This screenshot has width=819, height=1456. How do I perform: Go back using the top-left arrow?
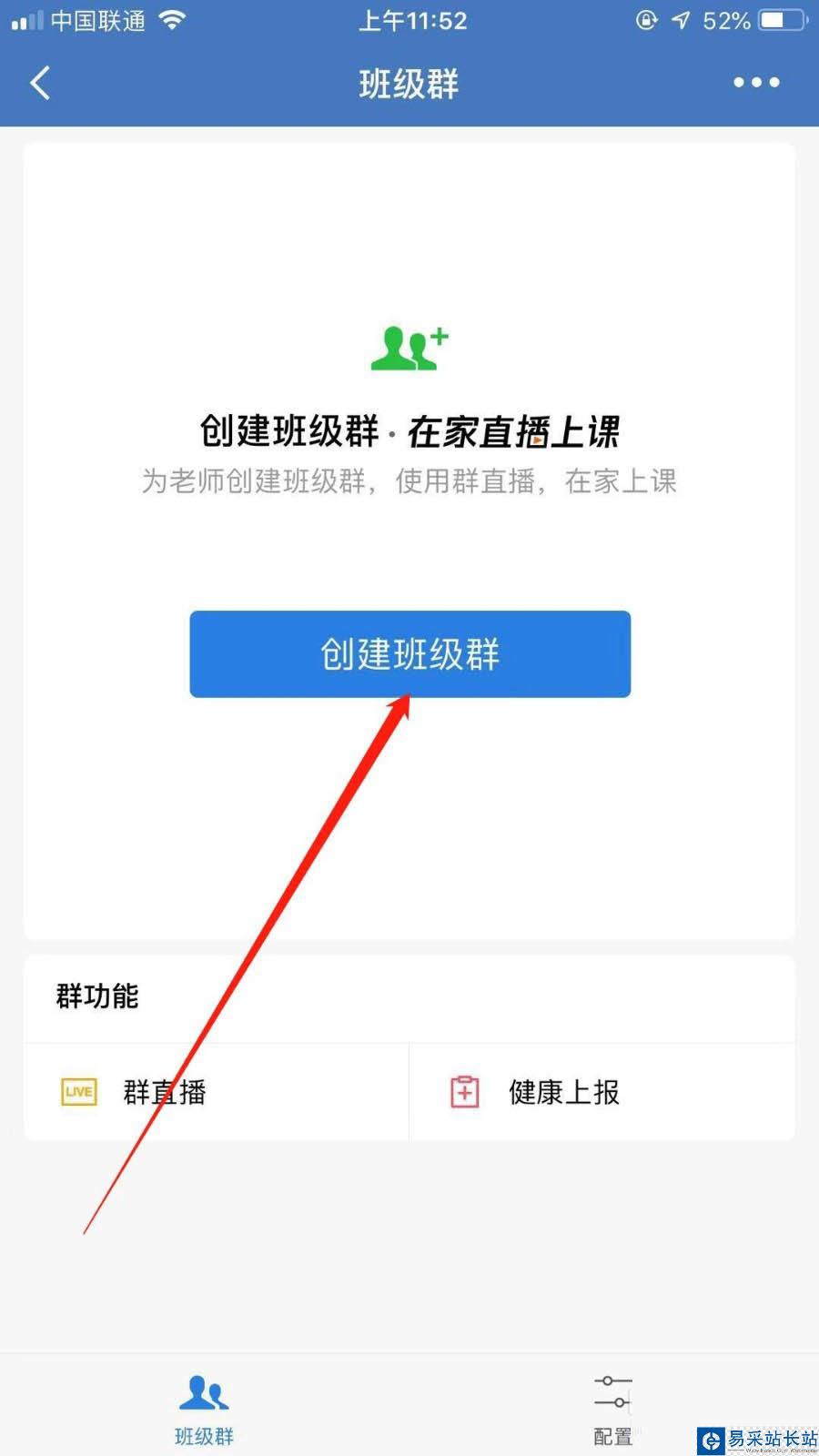40,83
